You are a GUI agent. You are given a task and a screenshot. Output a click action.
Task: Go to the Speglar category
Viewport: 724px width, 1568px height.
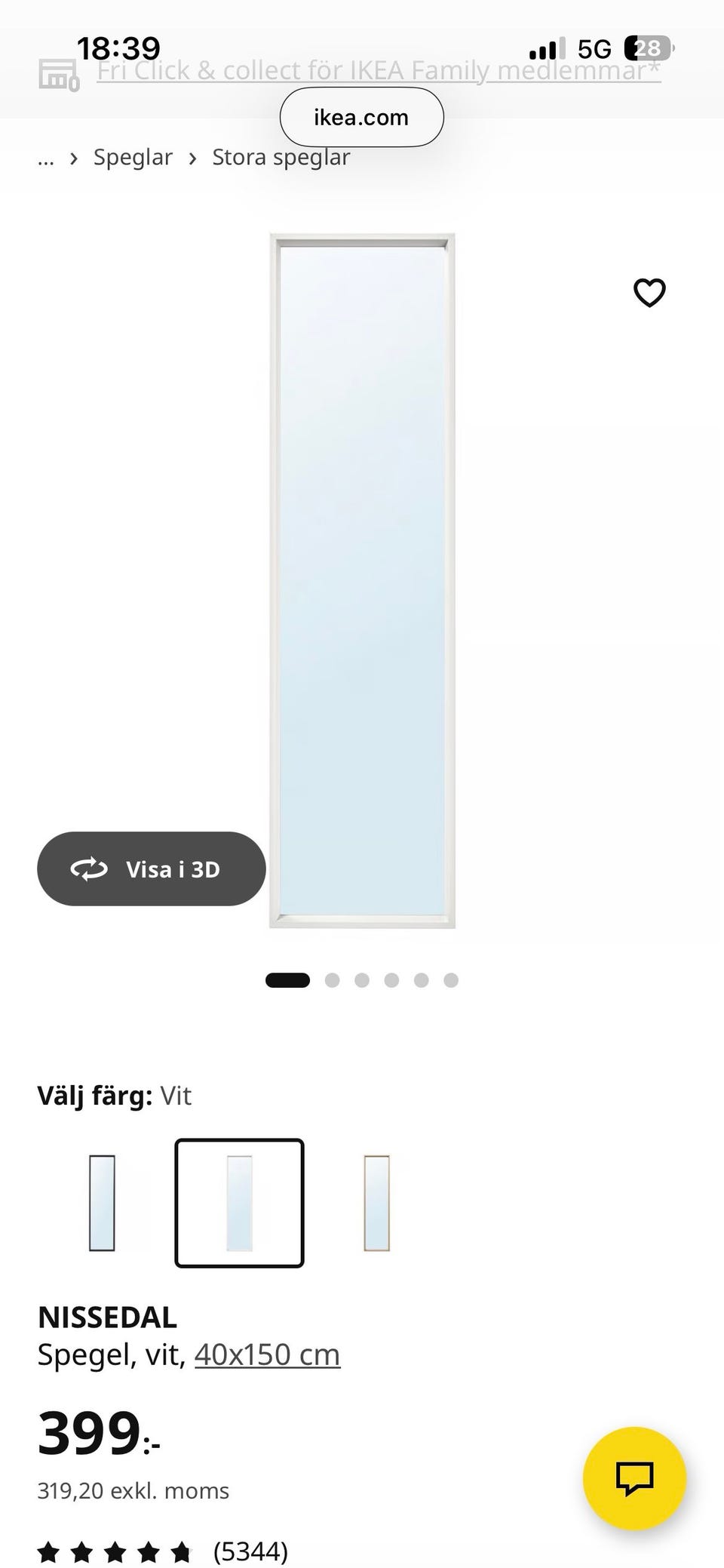coord(133,157)
